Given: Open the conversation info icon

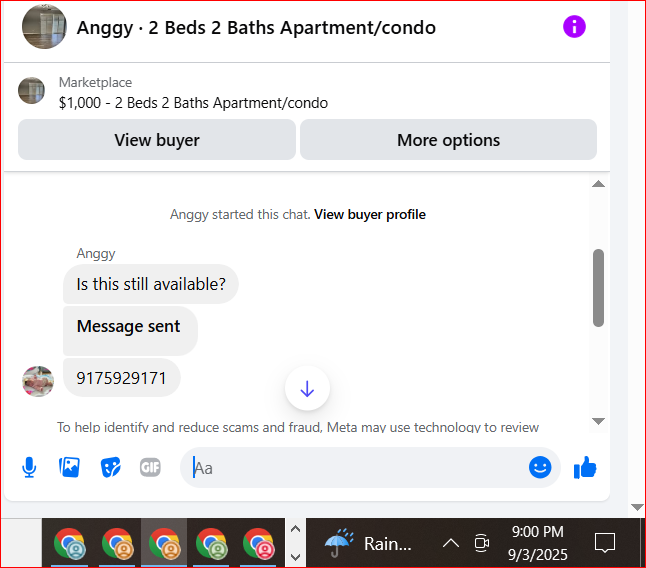Looking at the screenshot, I should click(574, 27).
